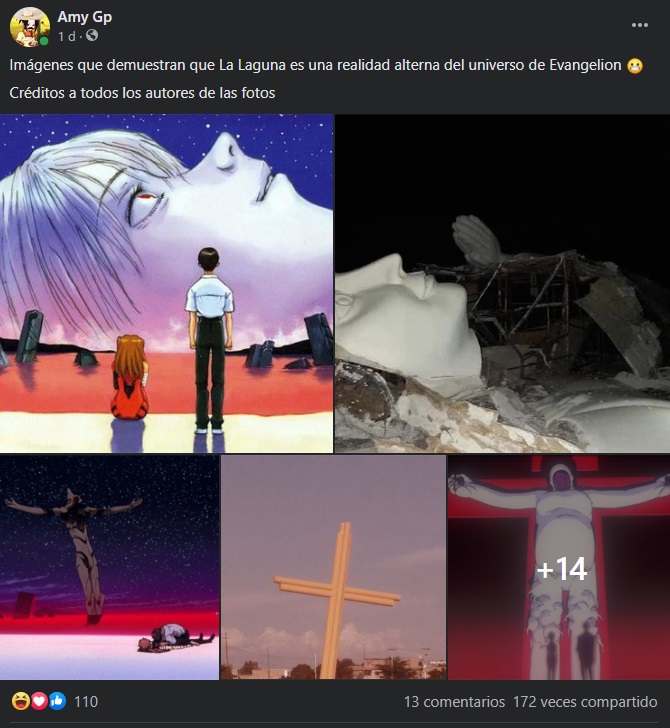Open the Amy Gp profile name link

pos(85,17)
